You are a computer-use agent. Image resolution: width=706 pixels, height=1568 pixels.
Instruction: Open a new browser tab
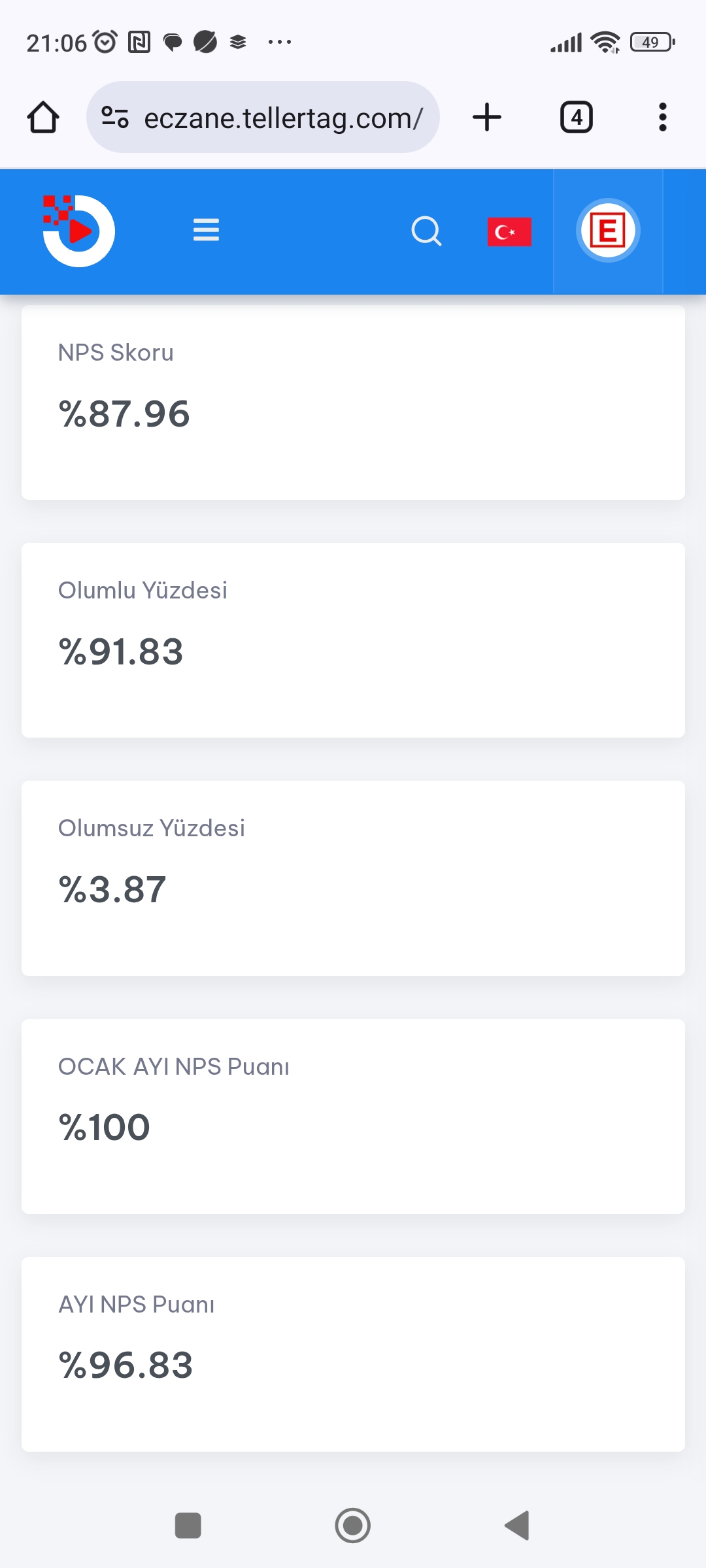487,118
